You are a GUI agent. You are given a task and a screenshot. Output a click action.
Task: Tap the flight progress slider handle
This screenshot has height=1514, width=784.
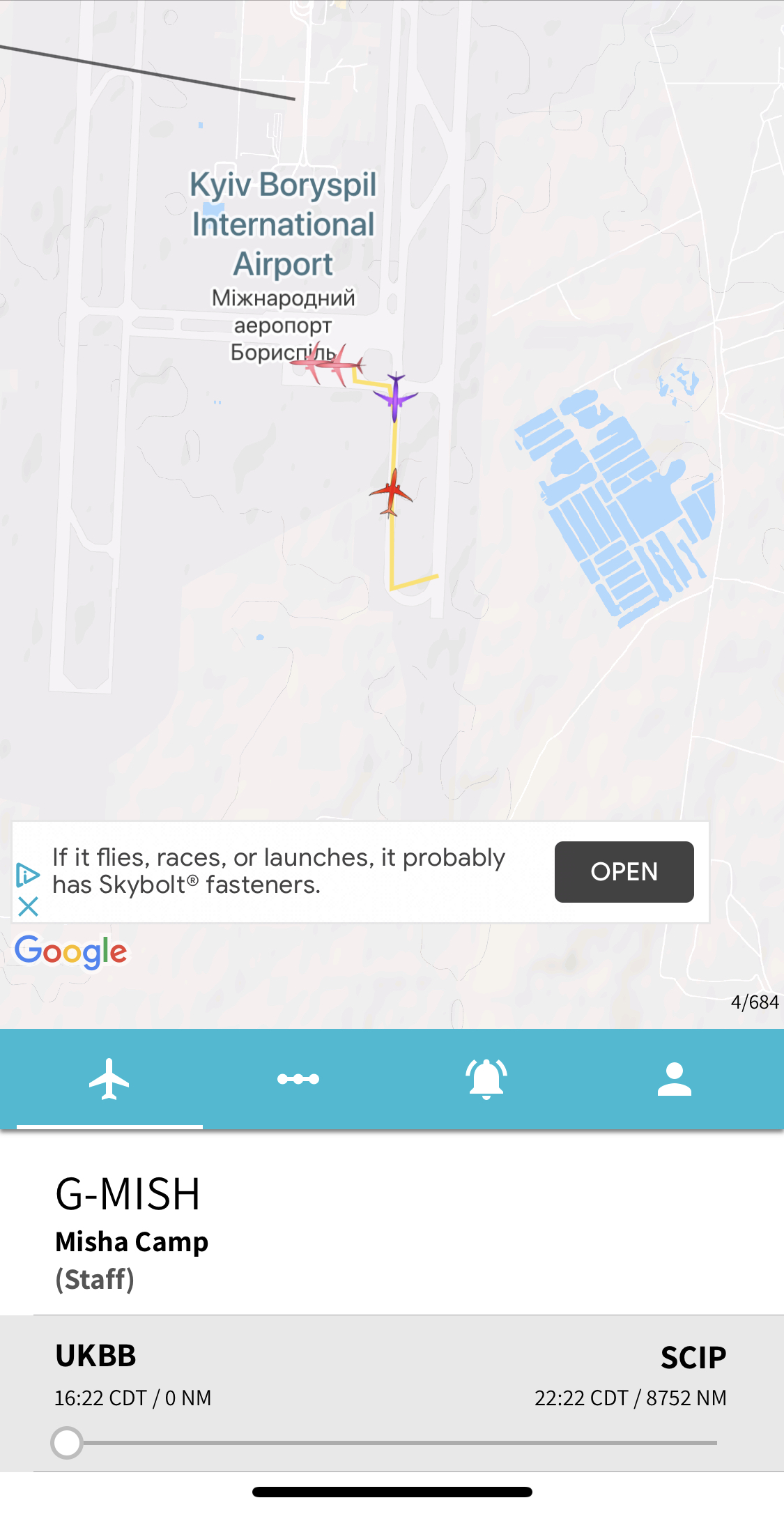(67, 1442)
